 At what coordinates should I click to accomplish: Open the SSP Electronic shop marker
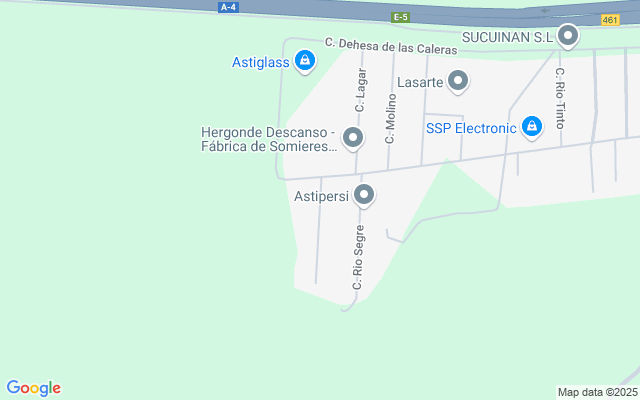532,127
